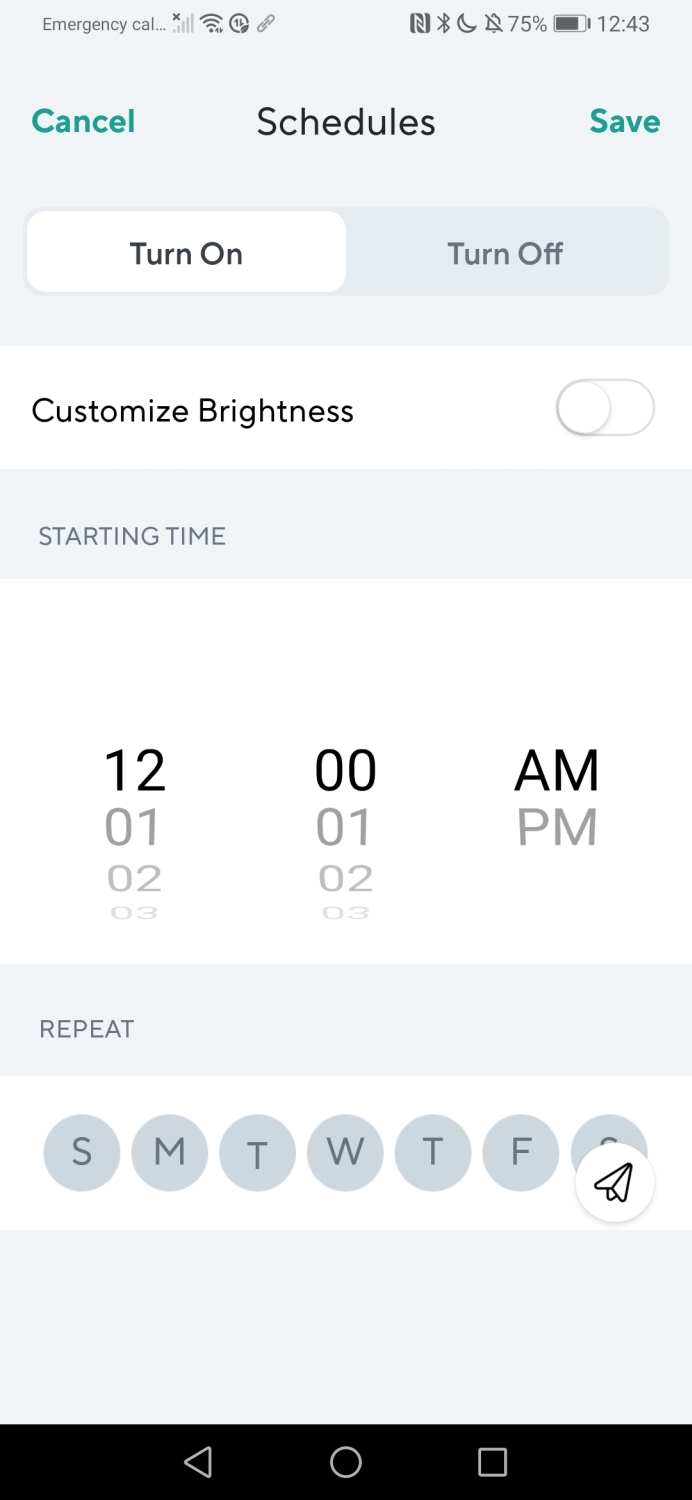Screen dimensions: 692x1500
Task: Switch to the Turn Off tab
Action: [x=505, y=253]
